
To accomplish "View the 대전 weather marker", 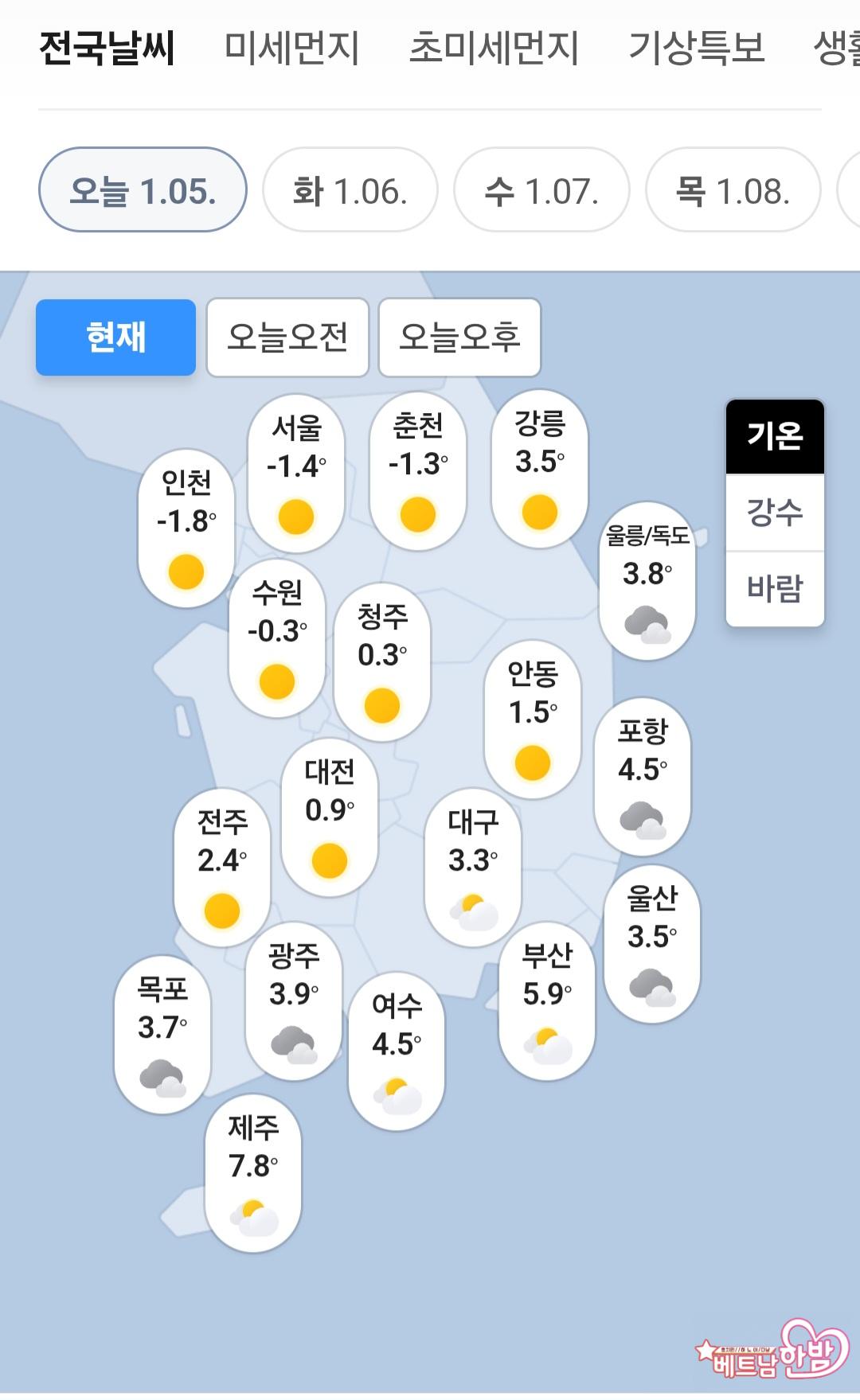I will (x=330, y=817).
